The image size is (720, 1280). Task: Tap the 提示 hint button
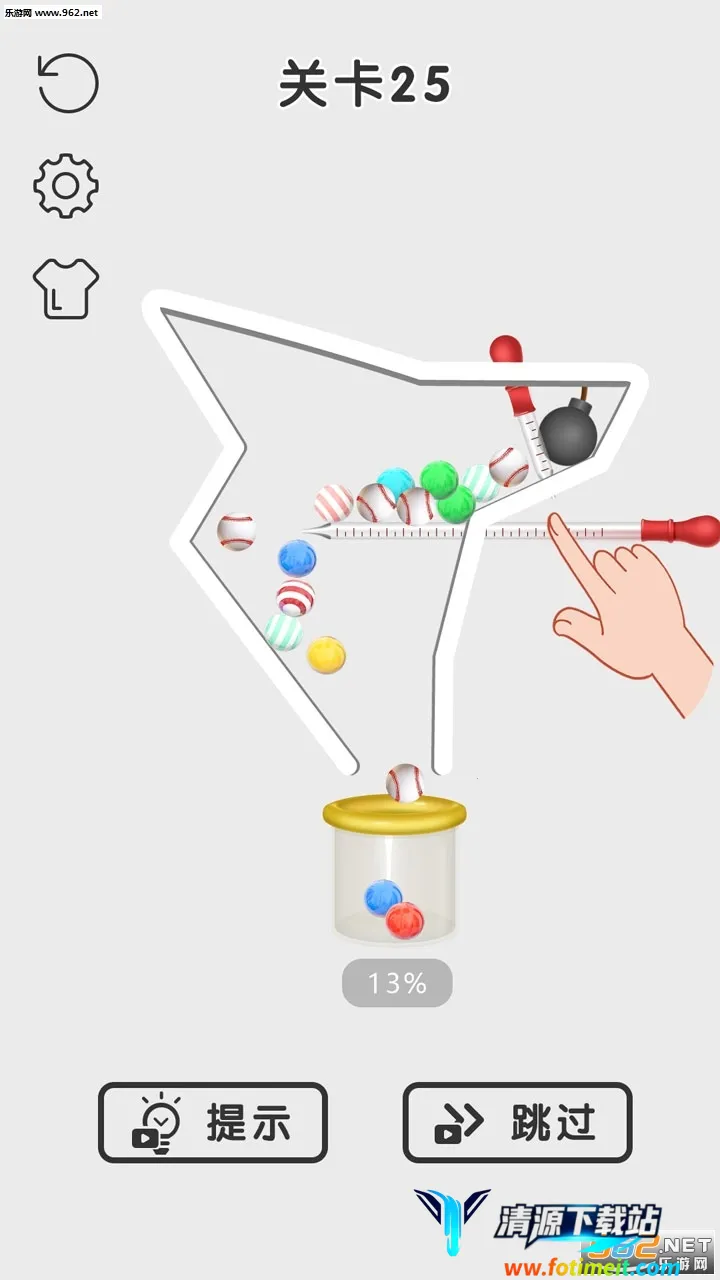(213, 1123)
